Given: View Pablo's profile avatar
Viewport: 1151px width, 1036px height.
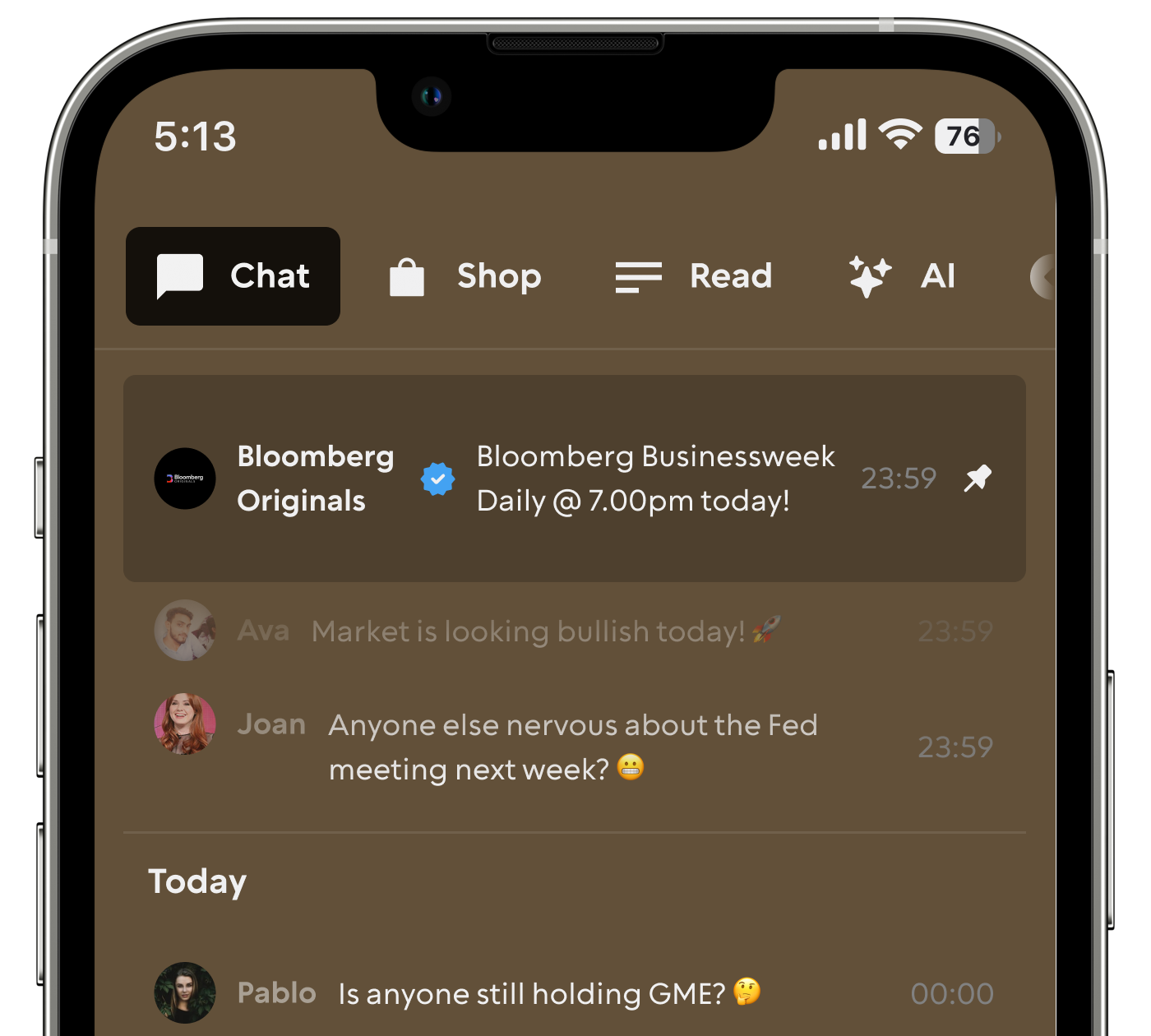Looking at the screenshot, I should pos(185,992).
